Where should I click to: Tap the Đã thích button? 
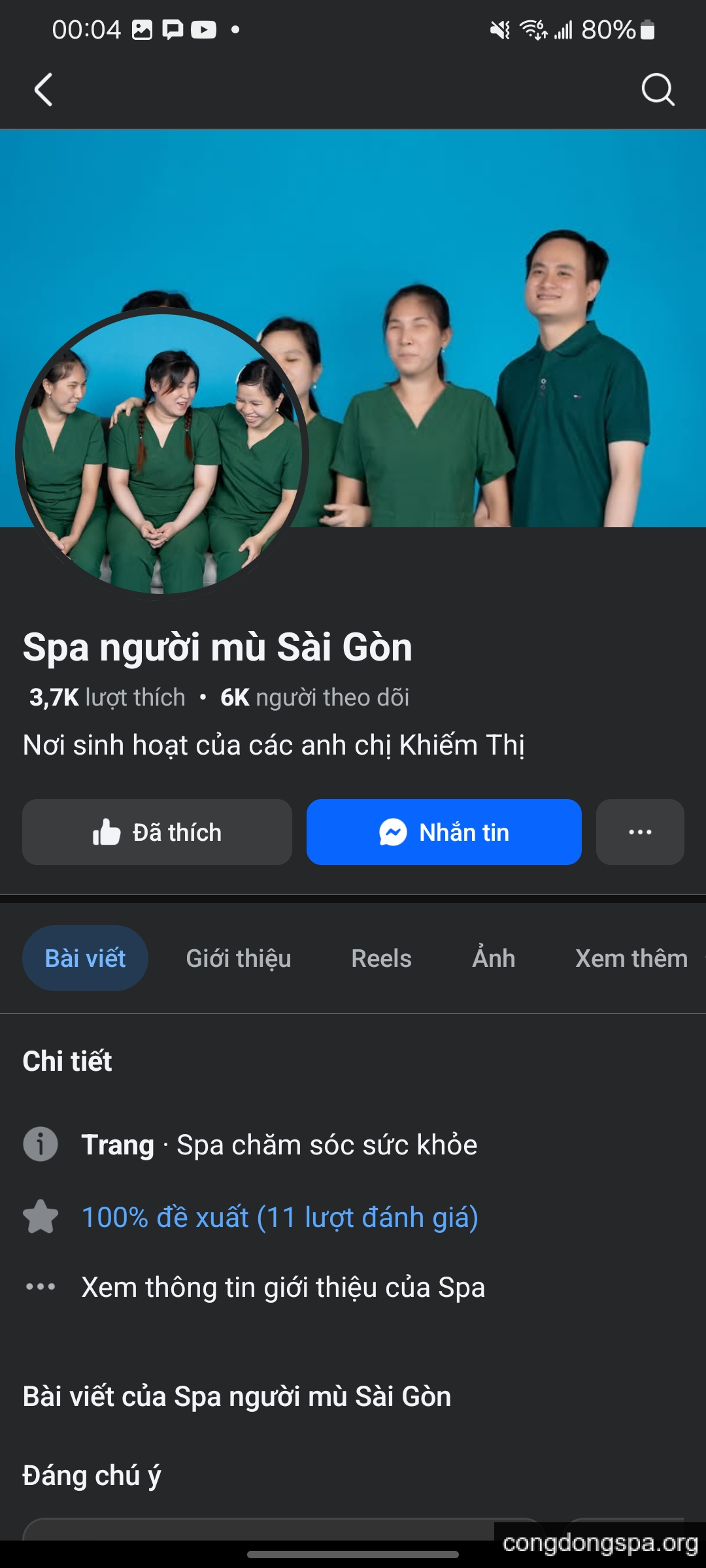pos(157,832)
